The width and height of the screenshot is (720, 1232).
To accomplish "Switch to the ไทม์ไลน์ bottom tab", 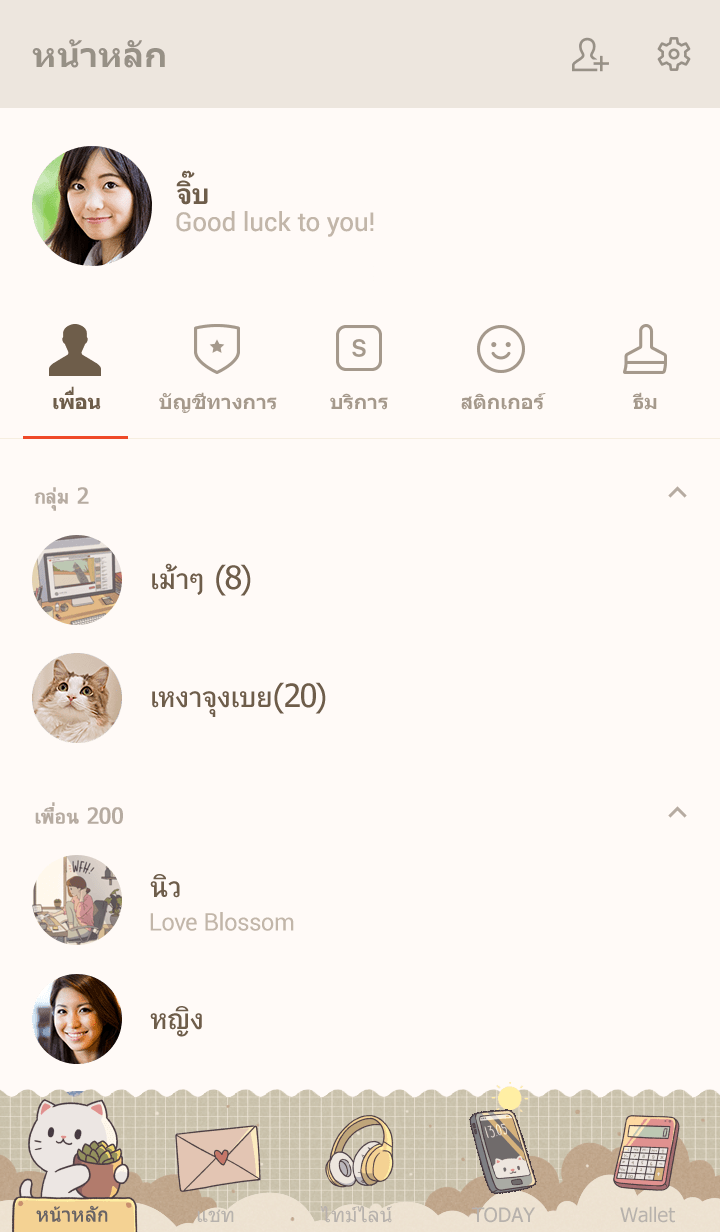I will pos(359,1168).
